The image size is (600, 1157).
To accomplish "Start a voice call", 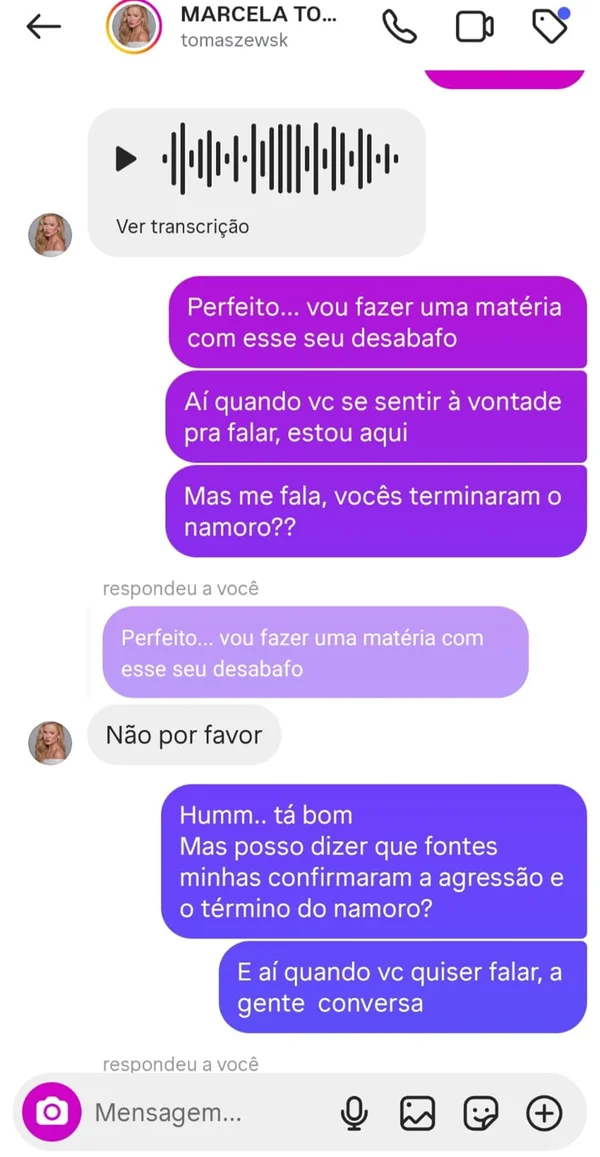I will click(x=400, y=27).
